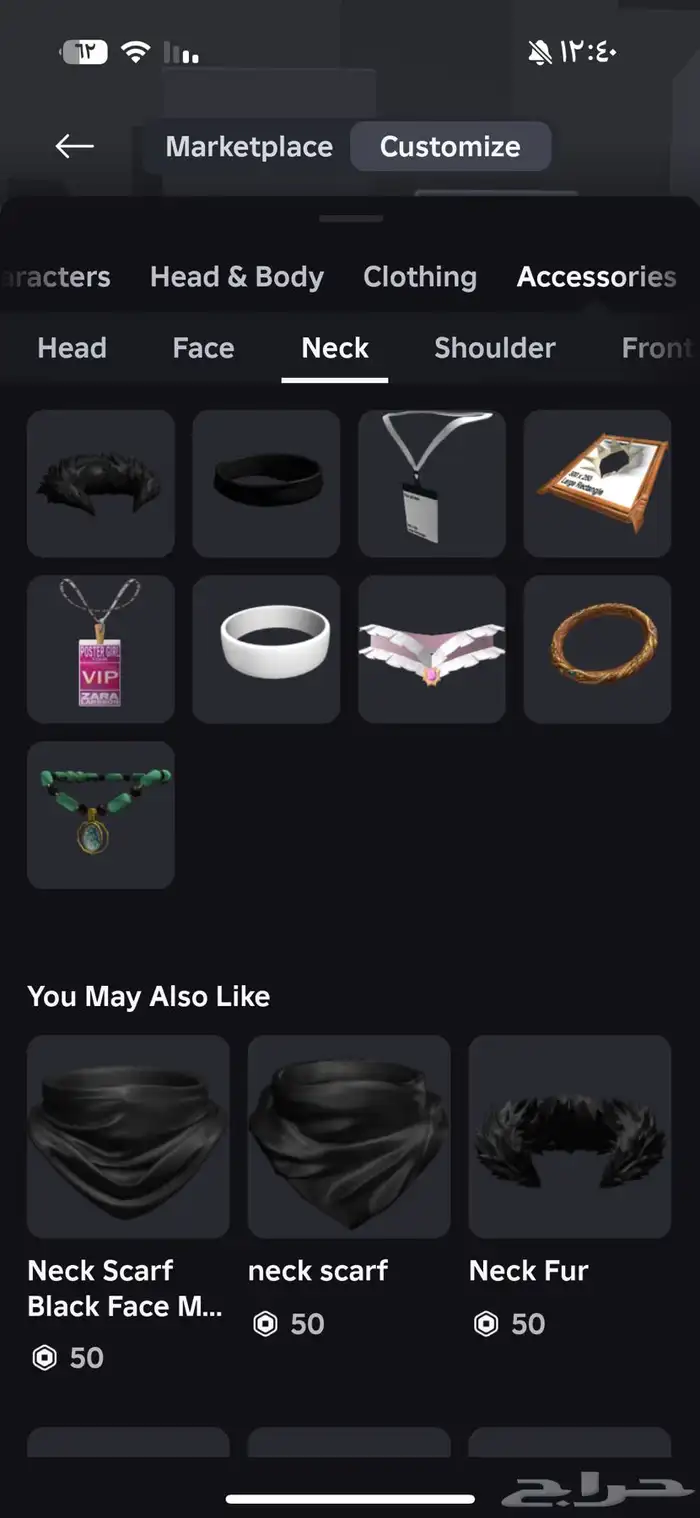This screenshot has height=1518, width=700.
Task: Switch to Face accessories
Action: 203,348
